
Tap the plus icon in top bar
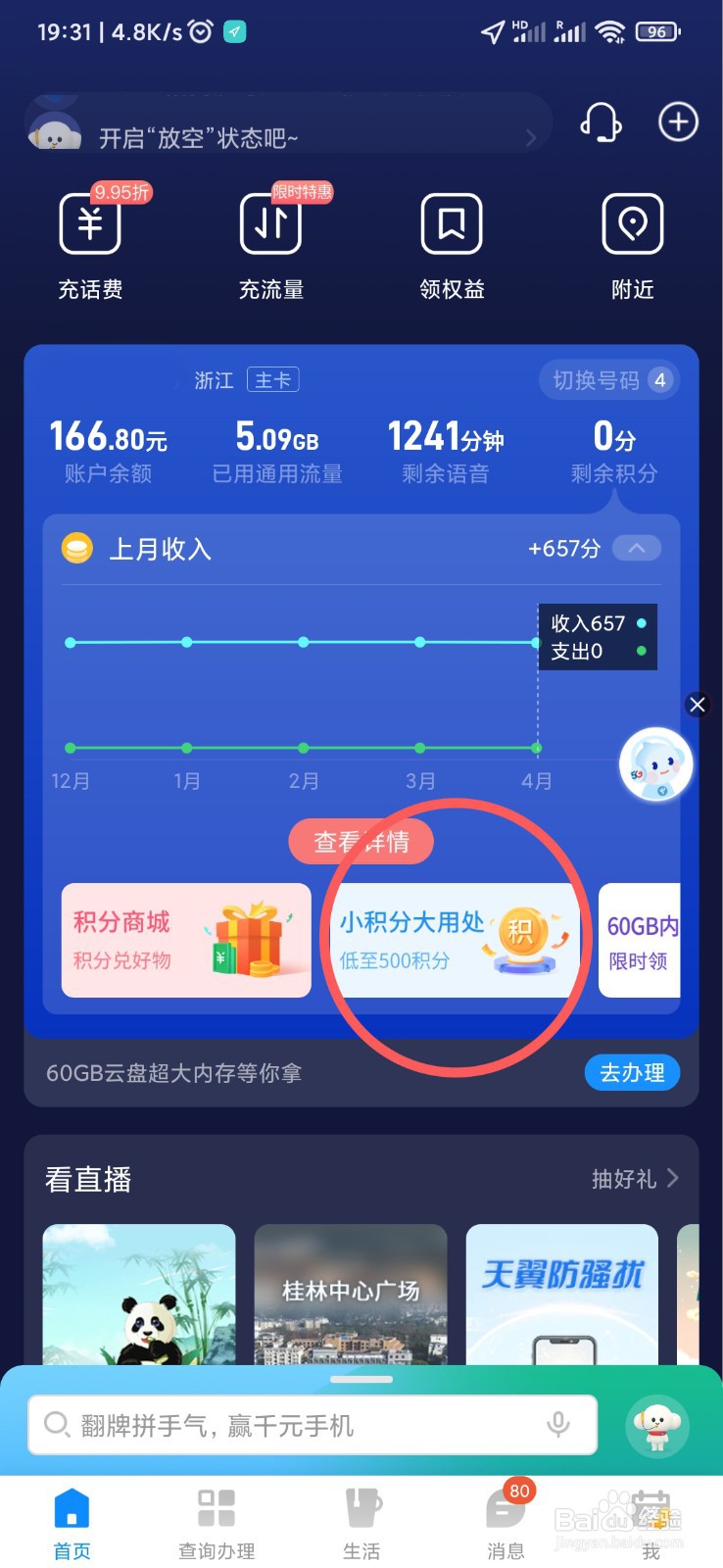[x=677, y=122]
